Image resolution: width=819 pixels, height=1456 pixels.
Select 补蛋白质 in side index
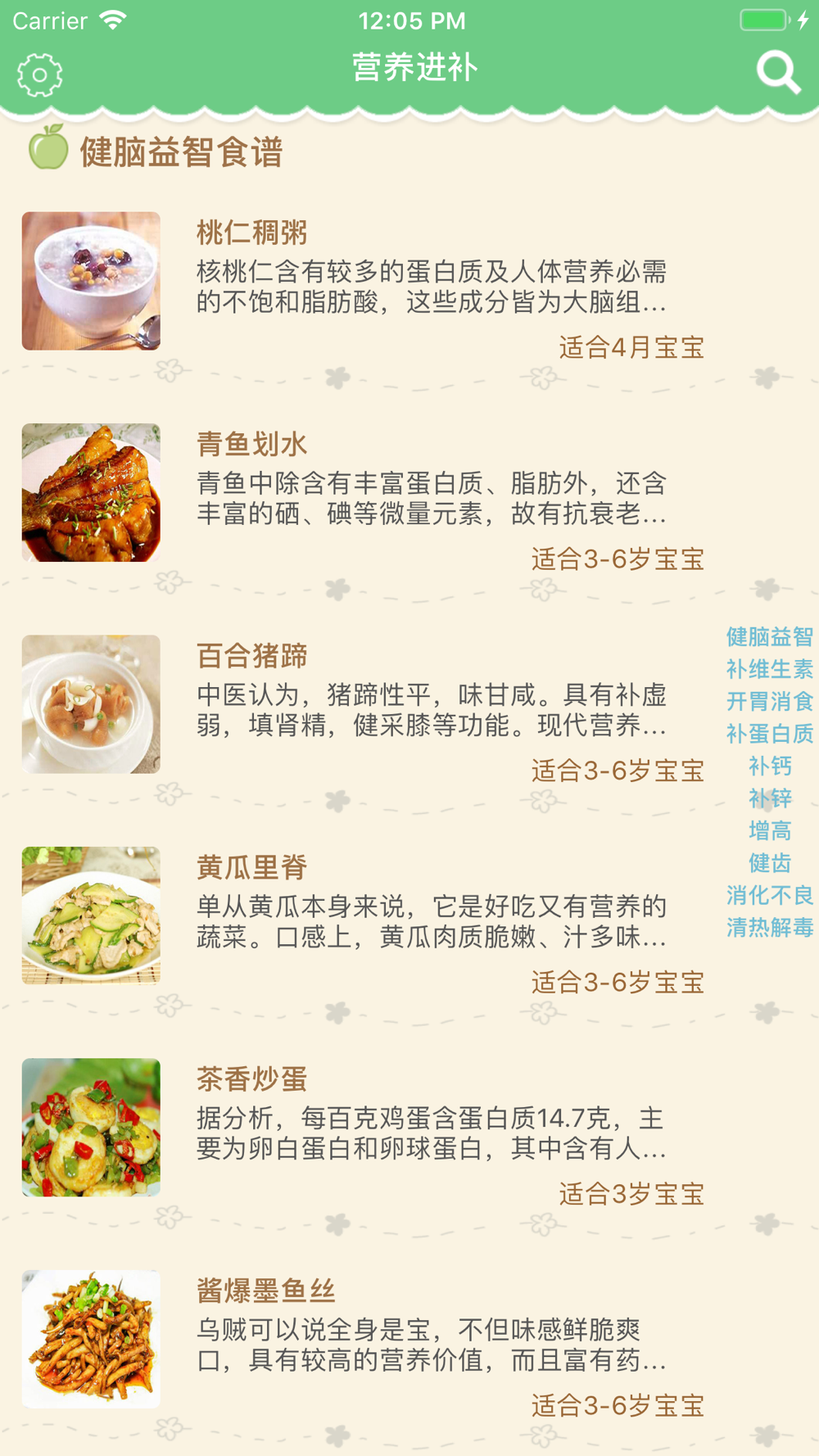pos(770,734)
